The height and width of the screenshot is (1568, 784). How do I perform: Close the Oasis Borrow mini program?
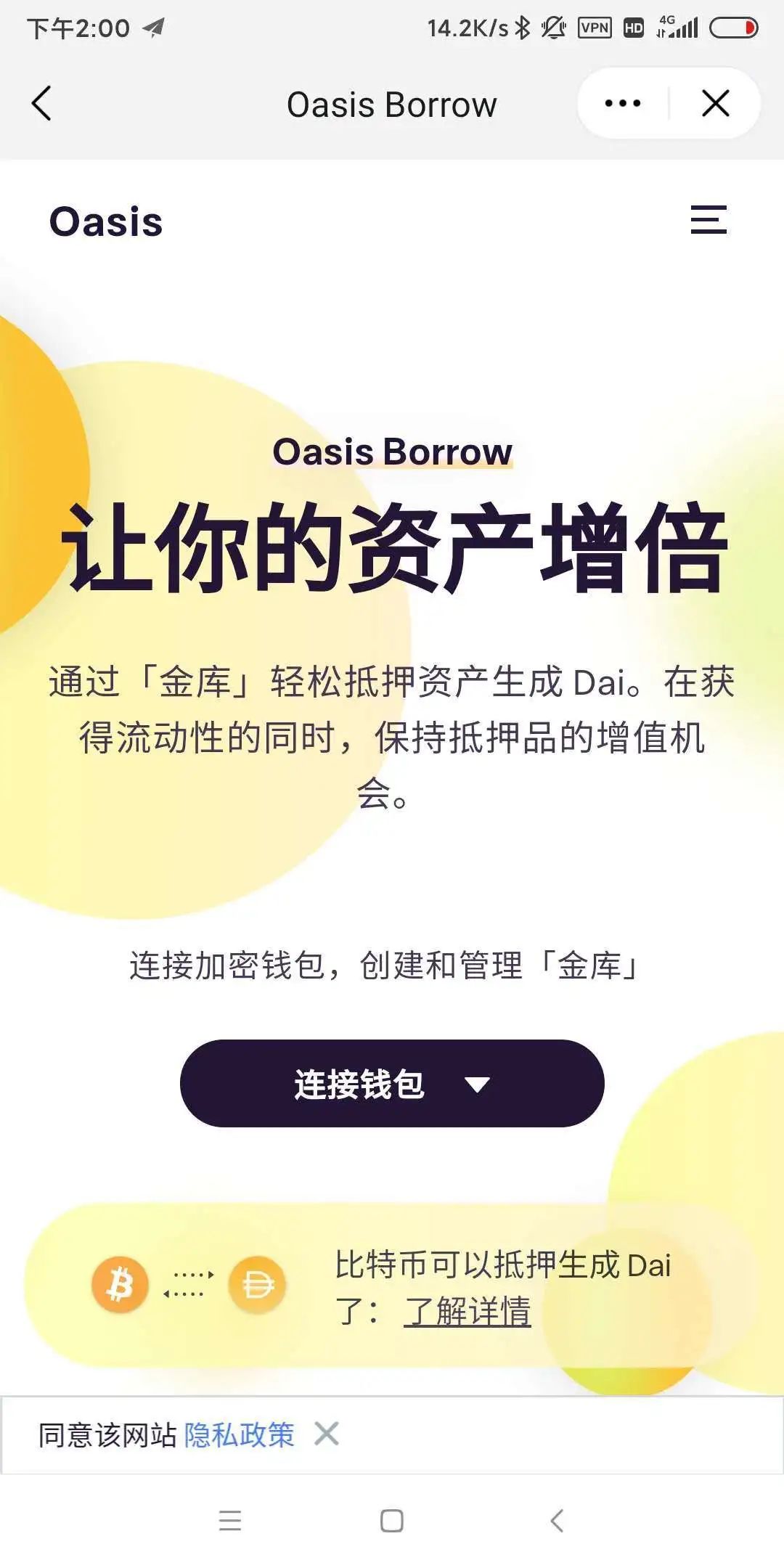(715, 104)
